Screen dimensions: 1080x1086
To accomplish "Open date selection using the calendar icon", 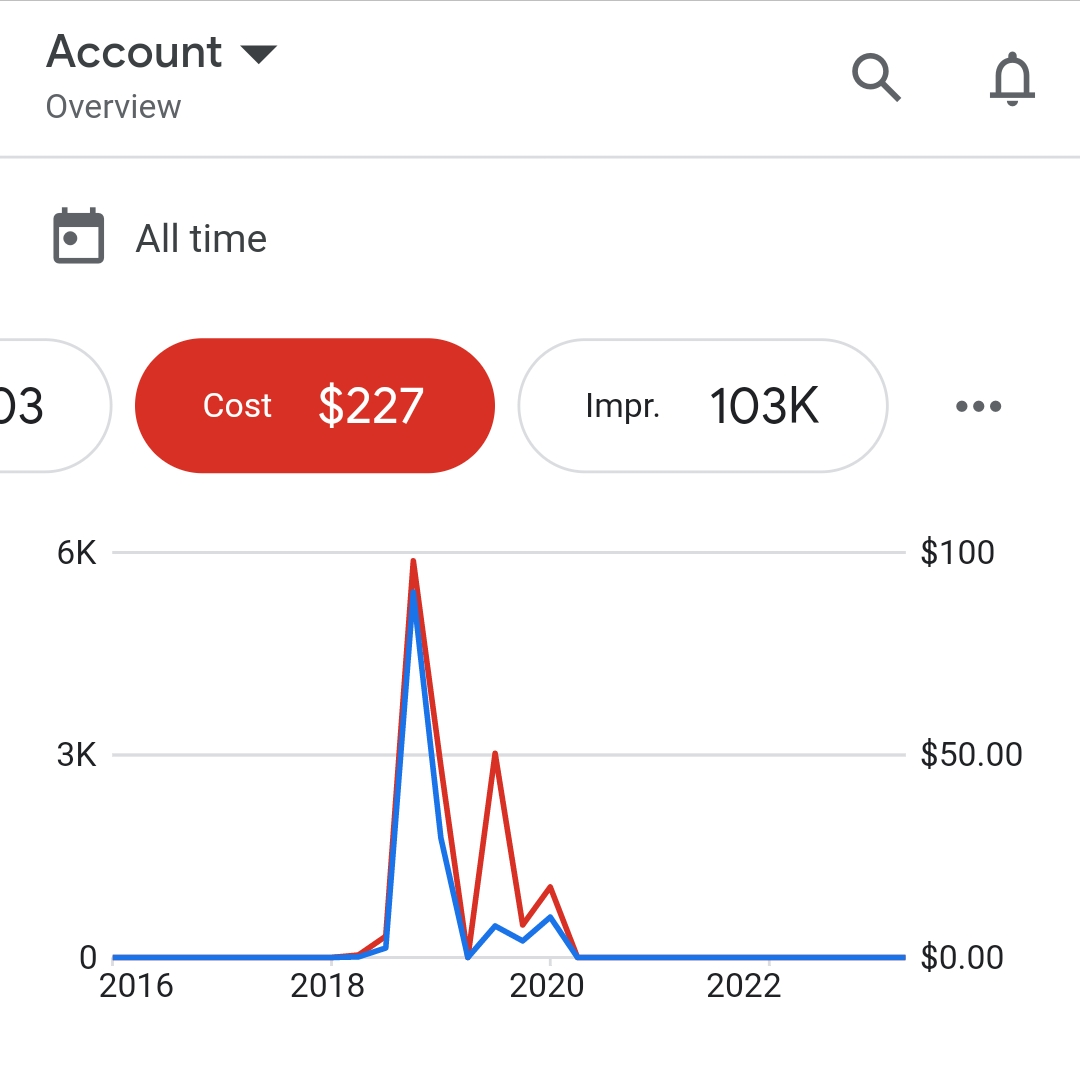I will 76,236.
